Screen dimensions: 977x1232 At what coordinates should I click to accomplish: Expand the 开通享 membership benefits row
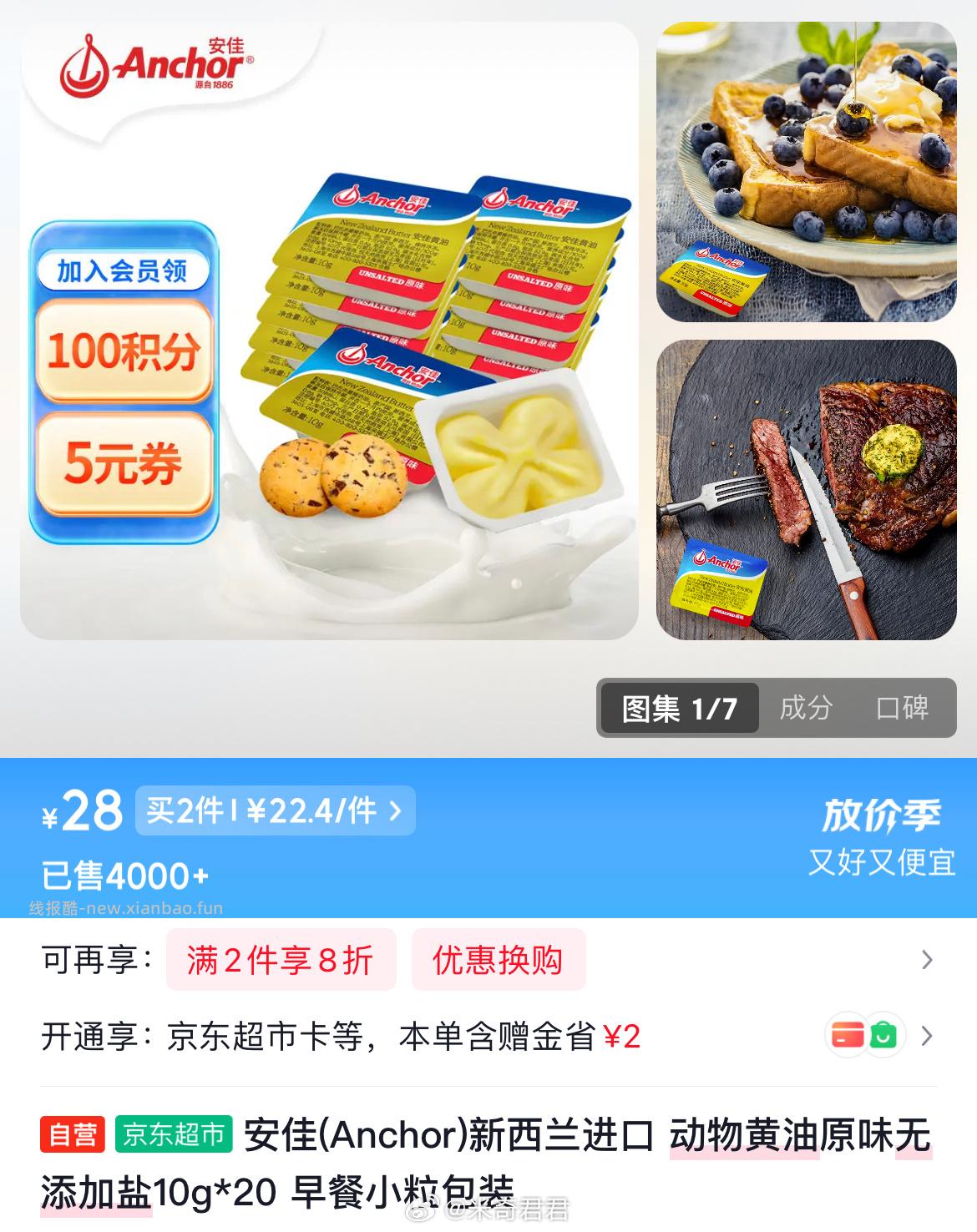coord(926,1038)
